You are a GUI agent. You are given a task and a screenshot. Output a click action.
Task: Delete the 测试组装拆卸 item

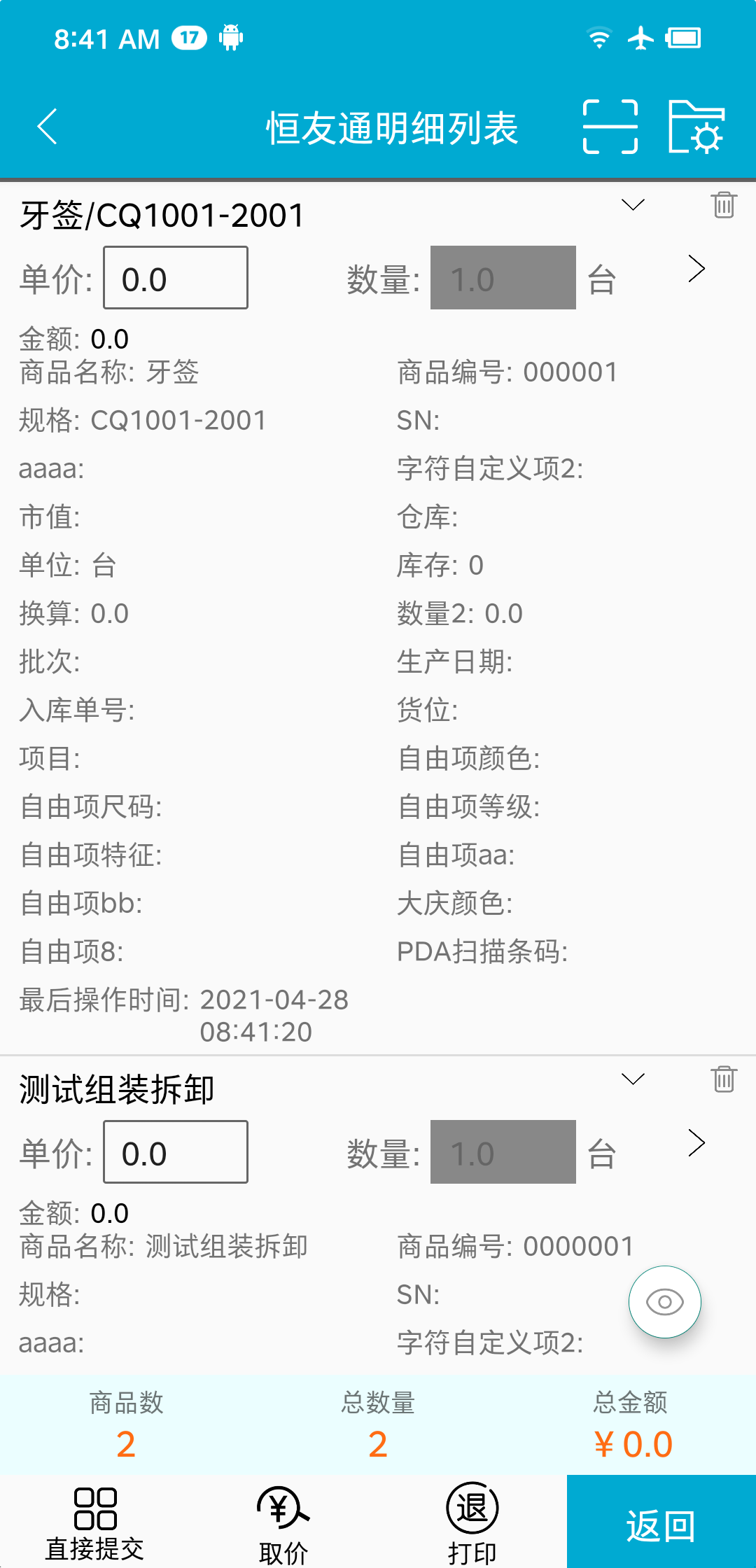[x=724, y=1079]
